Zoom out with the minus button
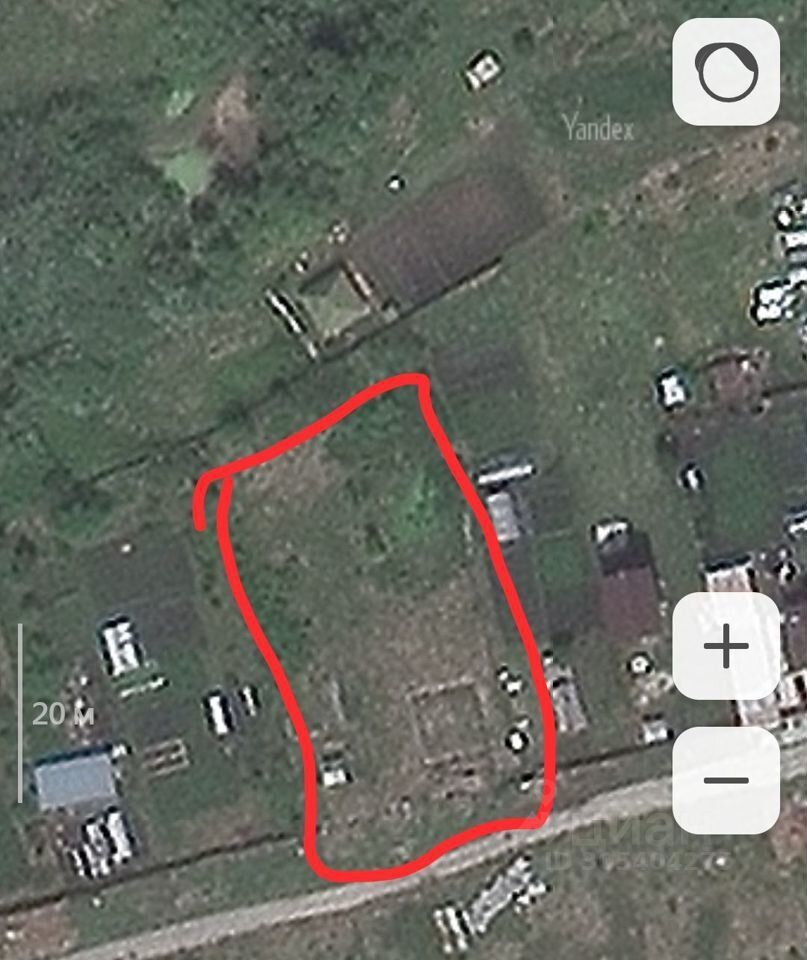Viewport: 807px width, 960px height. pyautogui.click(x=726, y=780)
